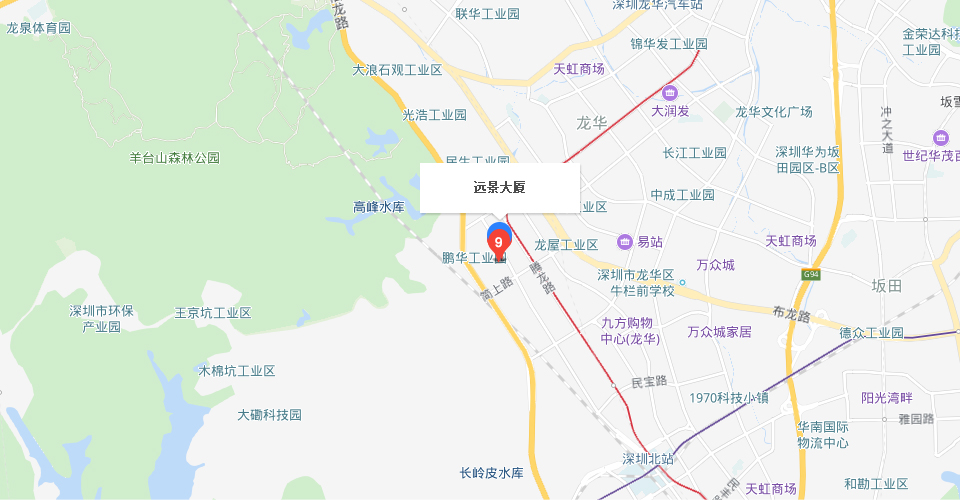Open the 远景大厦 info window
This screenshot has width=960, height=500.
point(499,187)
